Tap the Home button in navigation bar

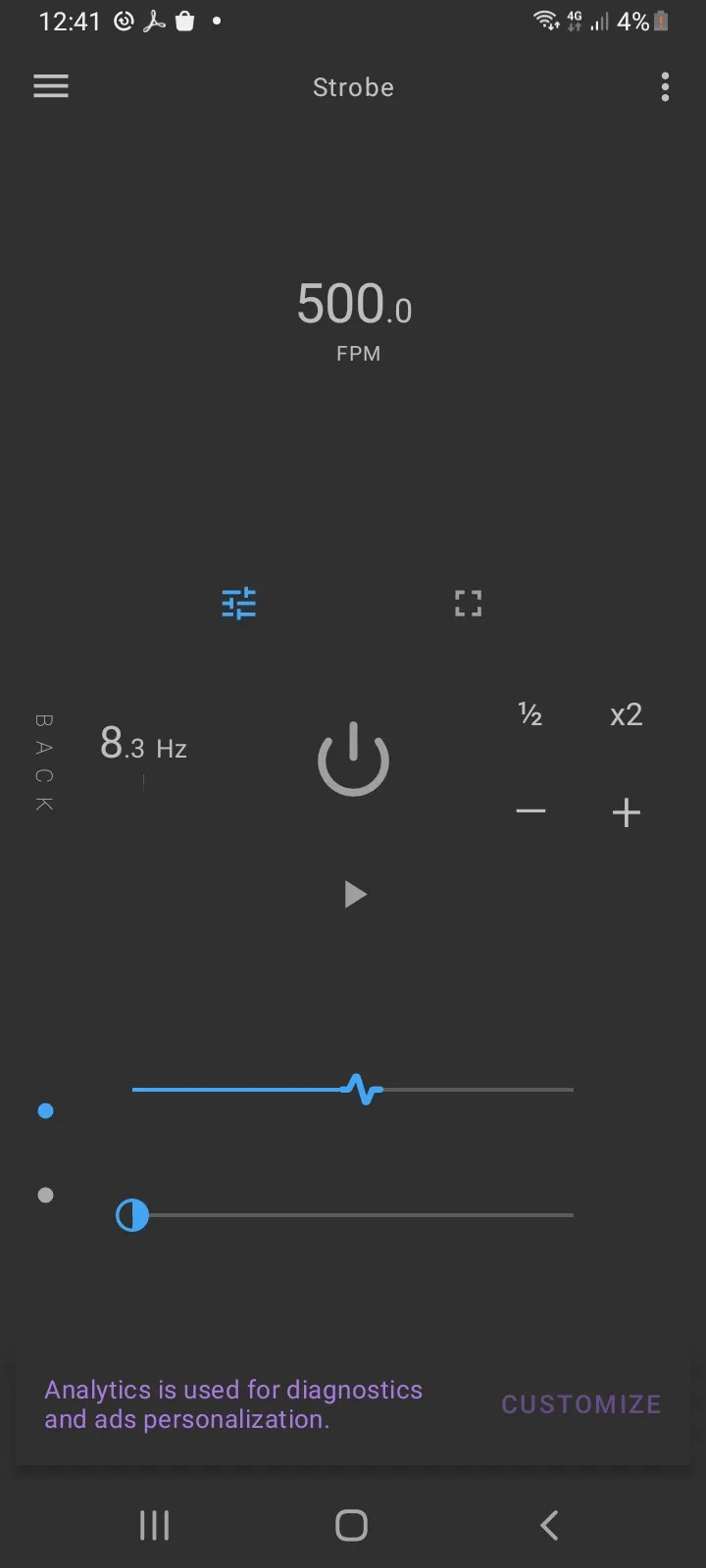click(x=350, y=1525)
